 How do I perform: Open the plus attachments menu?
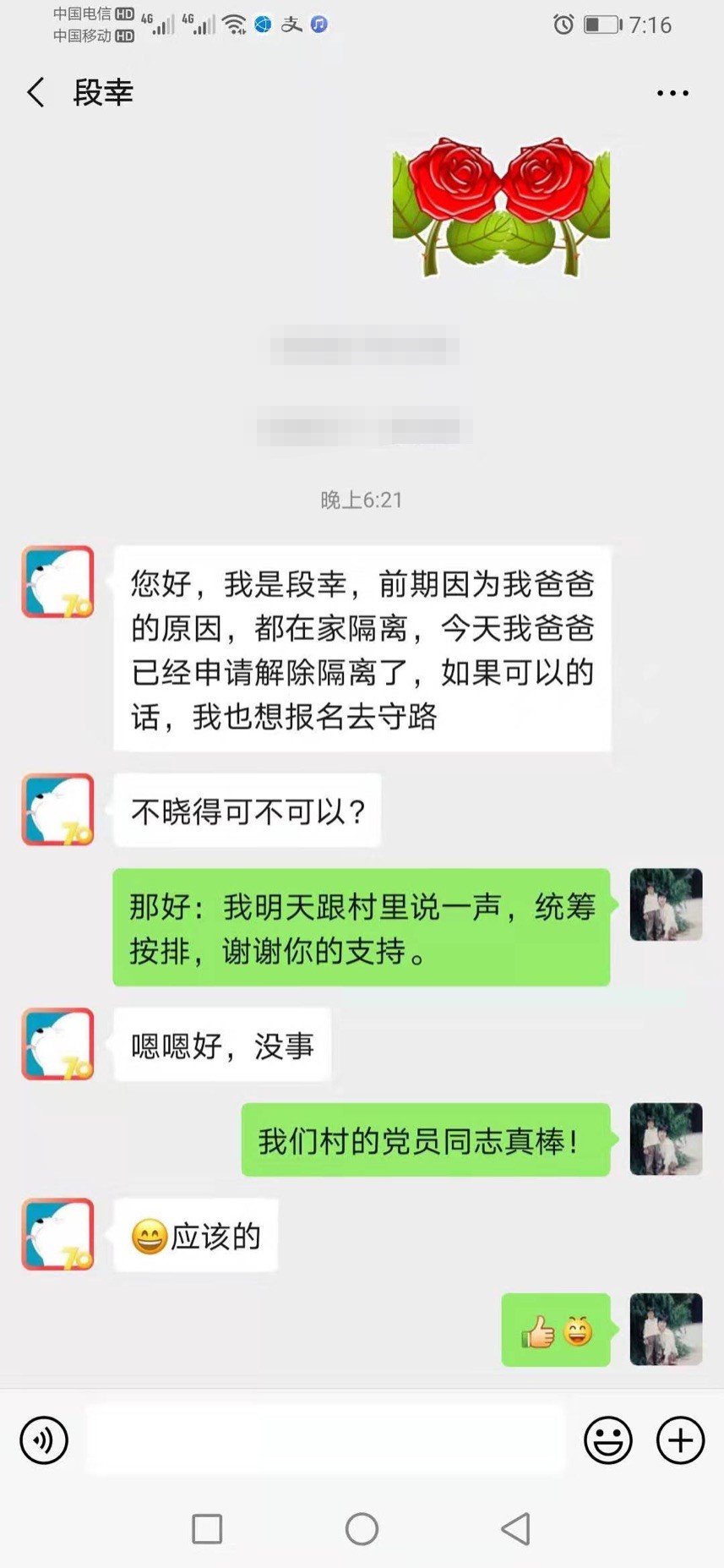pyautogui.click(x=680, y=1440)
